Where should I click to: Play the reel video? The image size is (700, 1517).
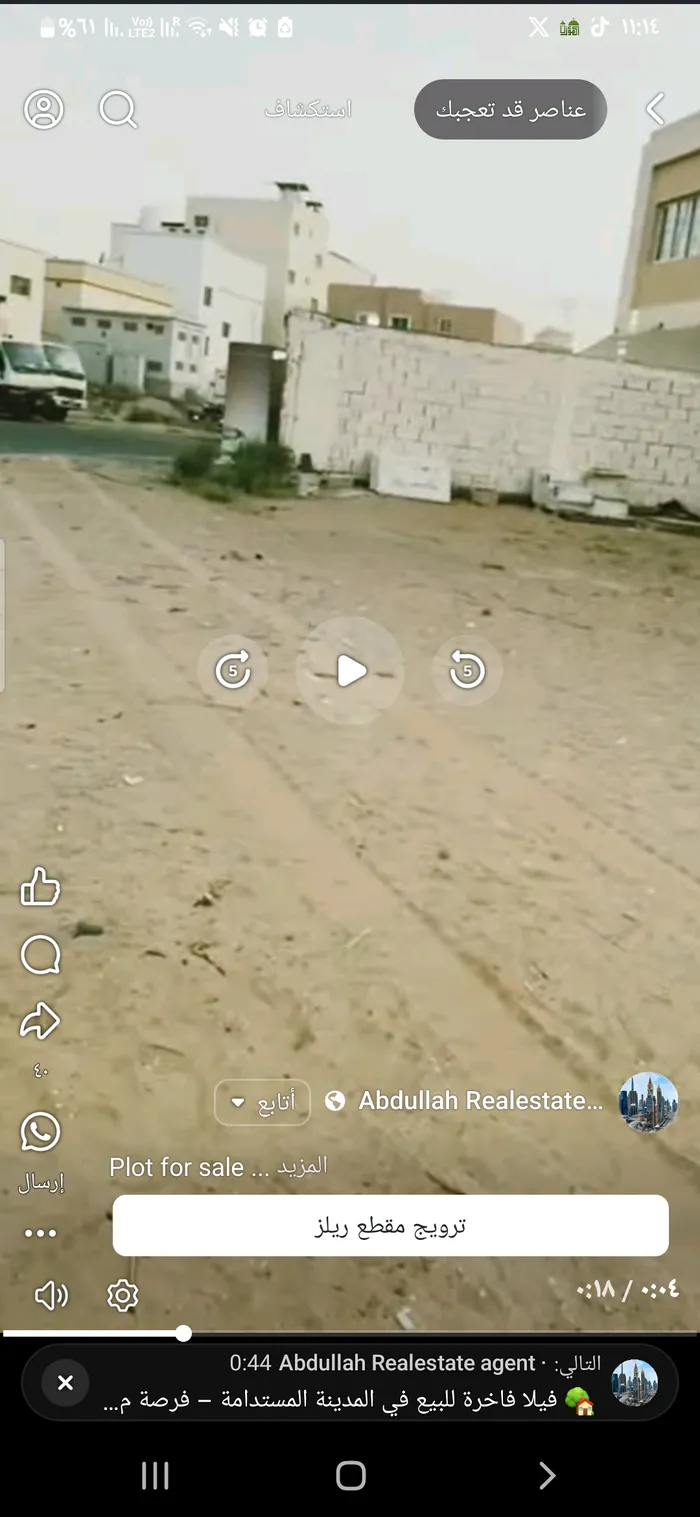click(x=350, y=671)
